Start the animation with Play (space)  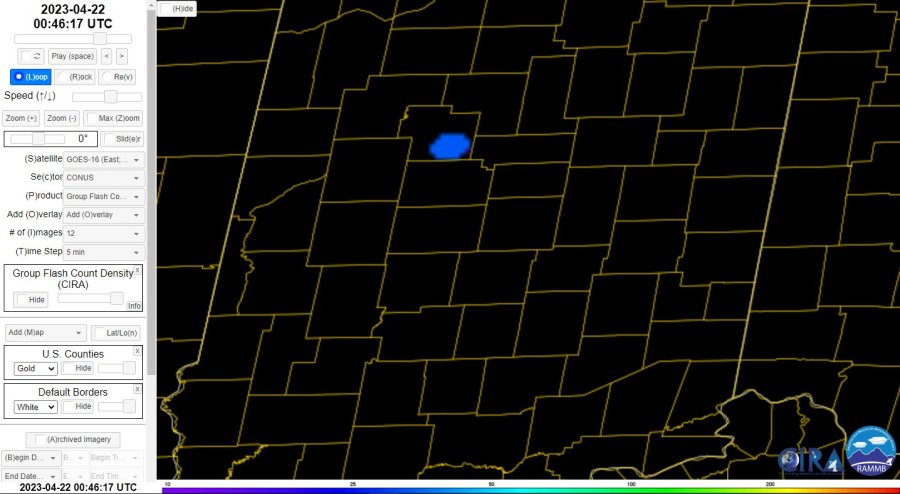tap(72, 56)
